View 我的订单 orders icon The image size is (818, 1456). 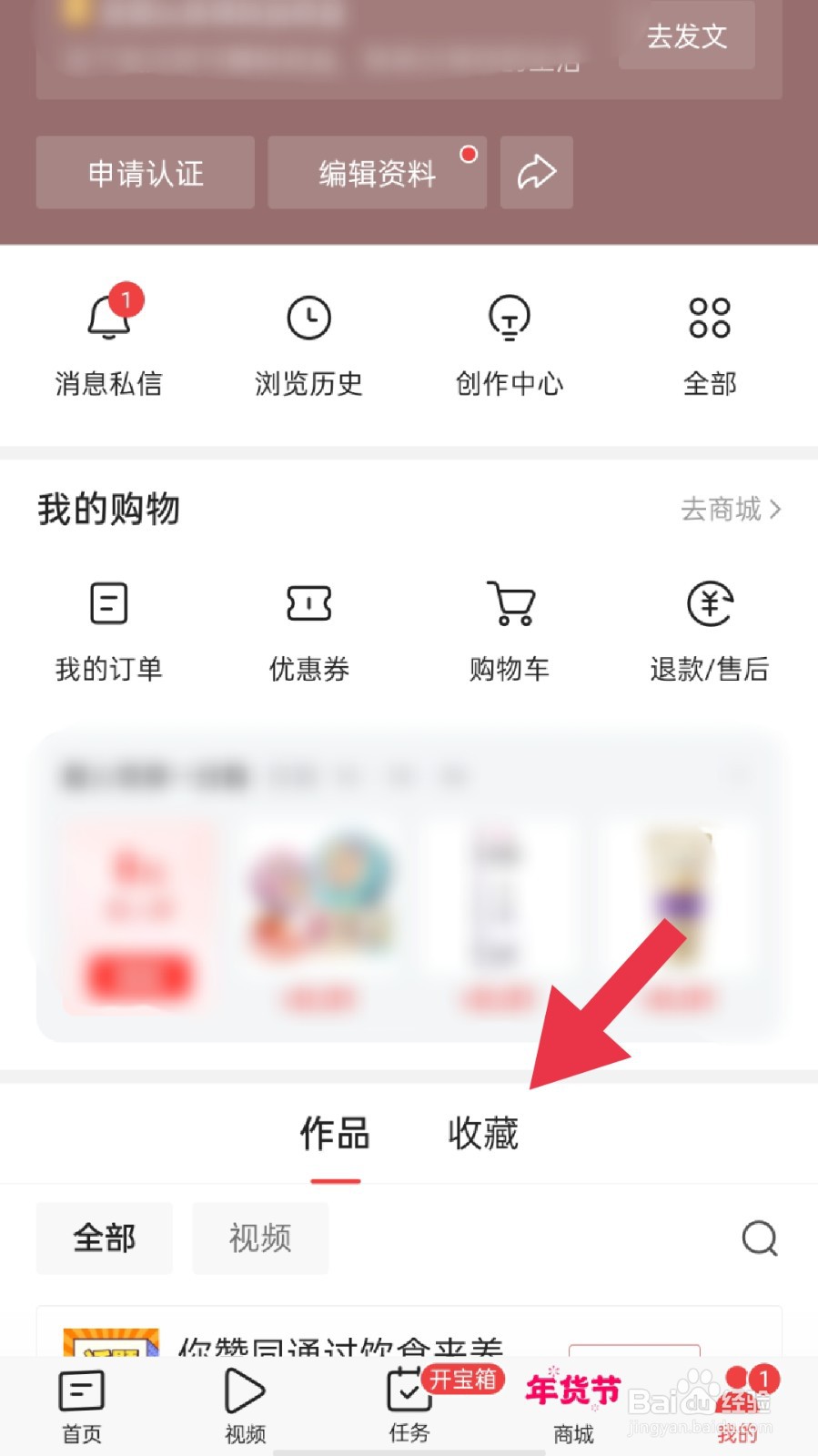(x=109, y=603)
